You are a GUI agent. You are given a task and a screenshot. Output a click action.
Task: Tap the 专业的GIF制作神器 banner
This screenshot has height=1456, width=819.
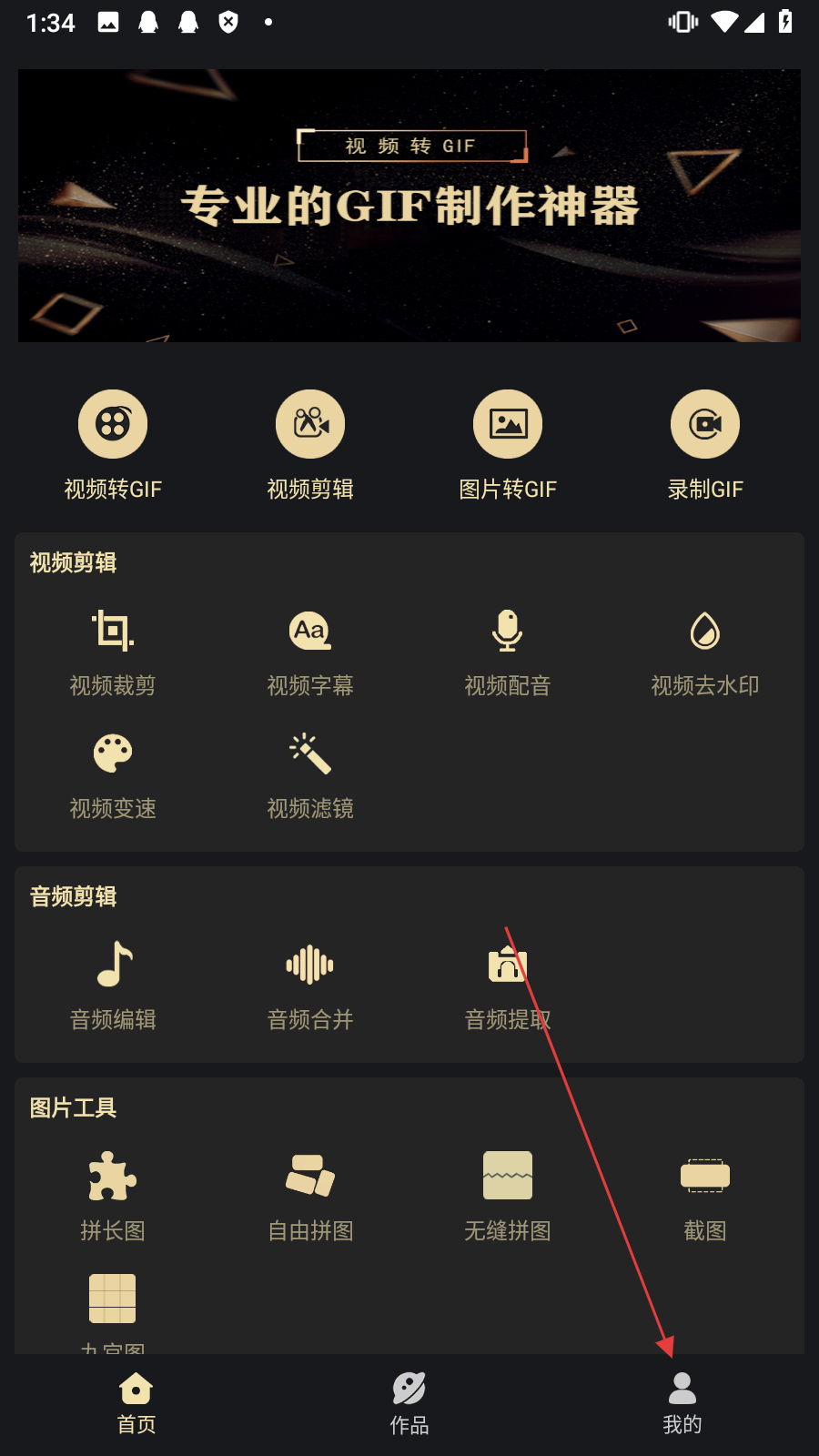409,206
